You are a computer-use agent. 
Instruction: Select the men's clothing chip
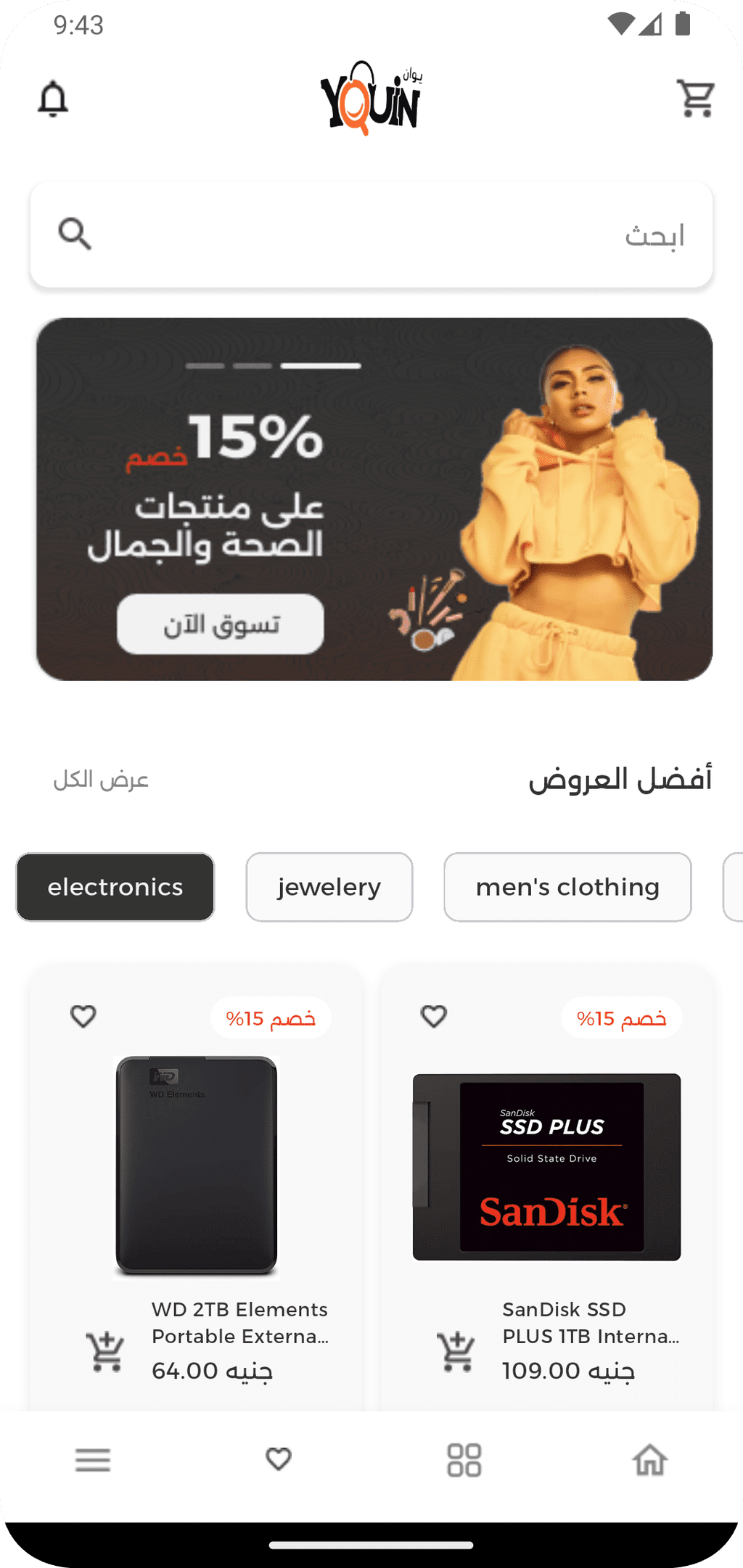click(x=567, y=887)
